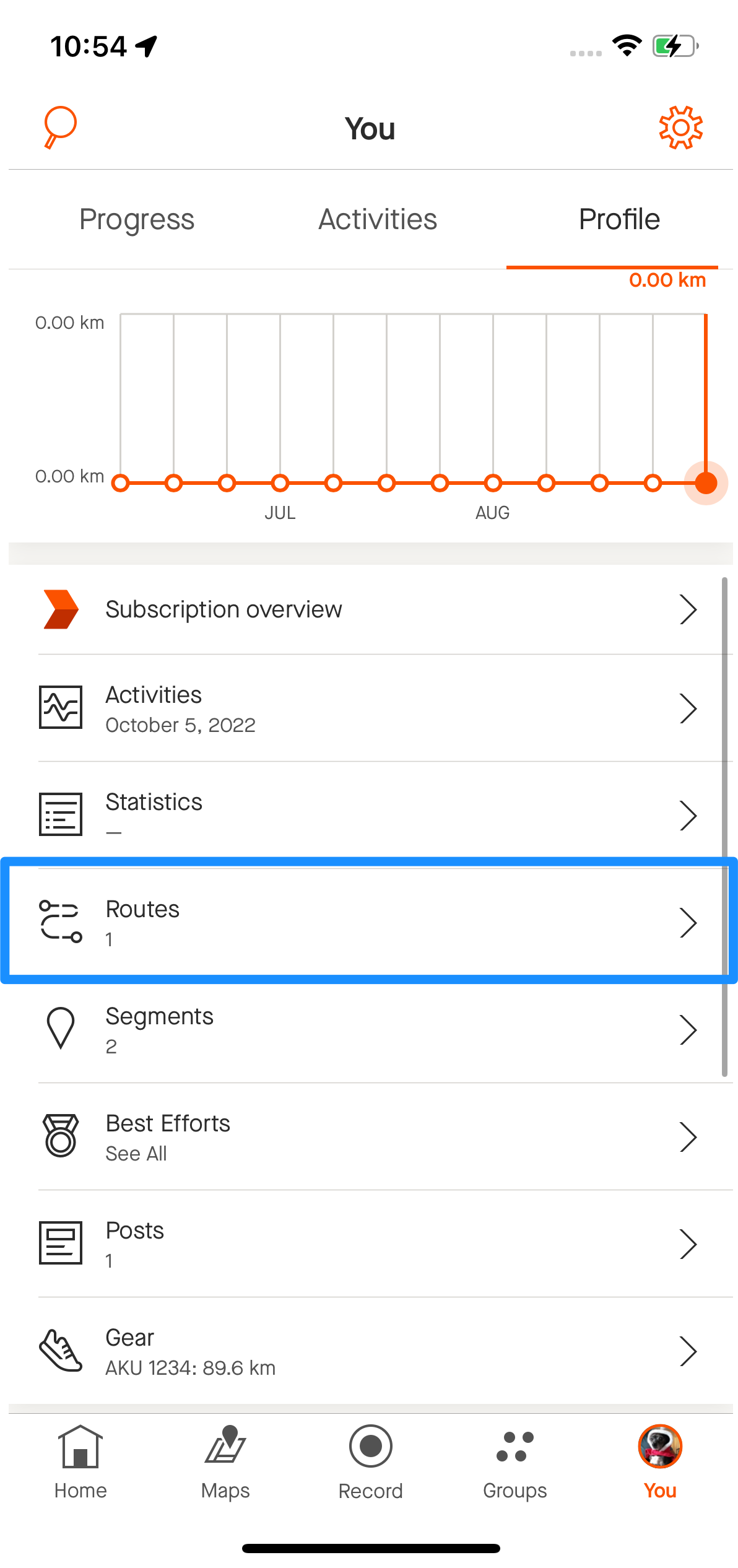Switch to the Activities top tab

pos(378,219)
